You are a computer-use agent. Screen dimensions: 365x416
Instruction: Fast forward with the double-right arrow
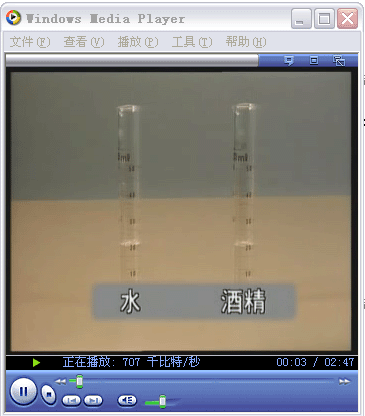click(345, 381)
